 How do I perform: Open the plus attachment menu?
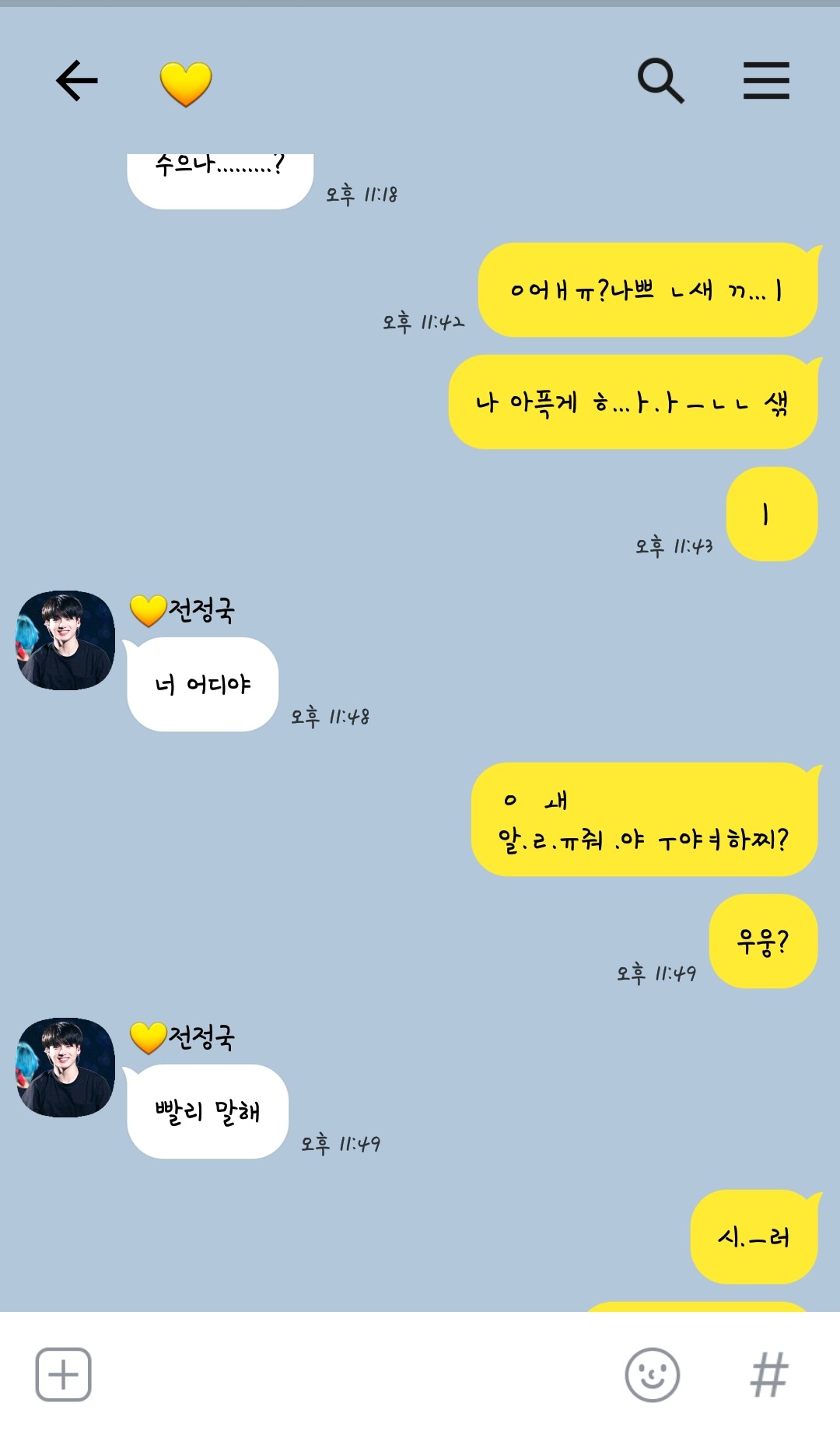63,1374
